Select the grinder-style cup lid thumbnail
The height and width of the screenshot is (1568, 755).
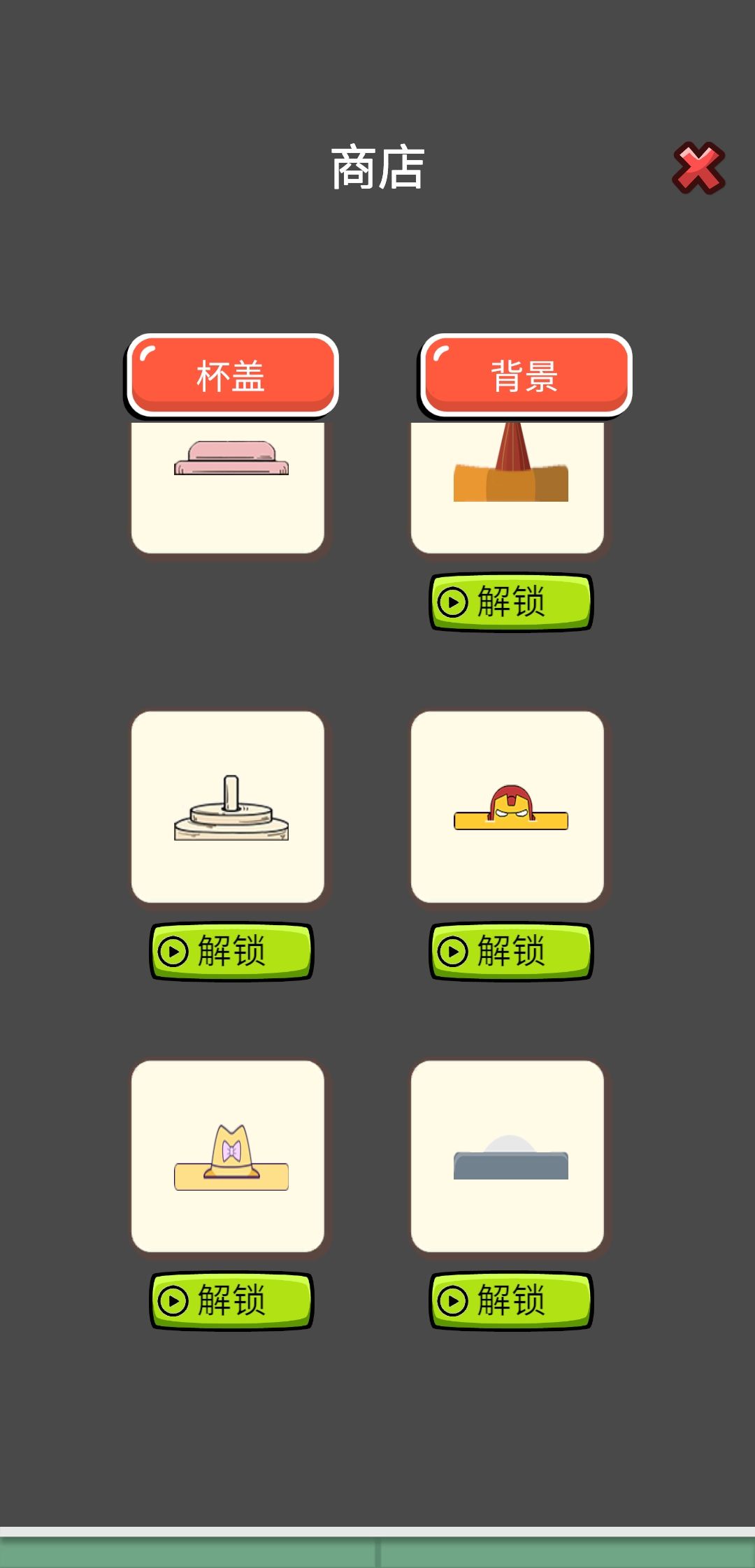229,811
